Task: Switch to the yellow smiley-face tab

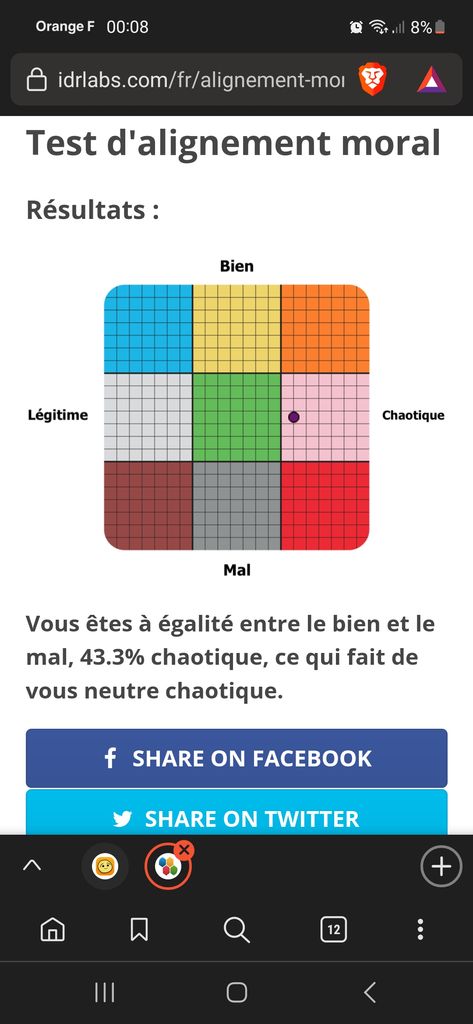Action: [105, 866]
